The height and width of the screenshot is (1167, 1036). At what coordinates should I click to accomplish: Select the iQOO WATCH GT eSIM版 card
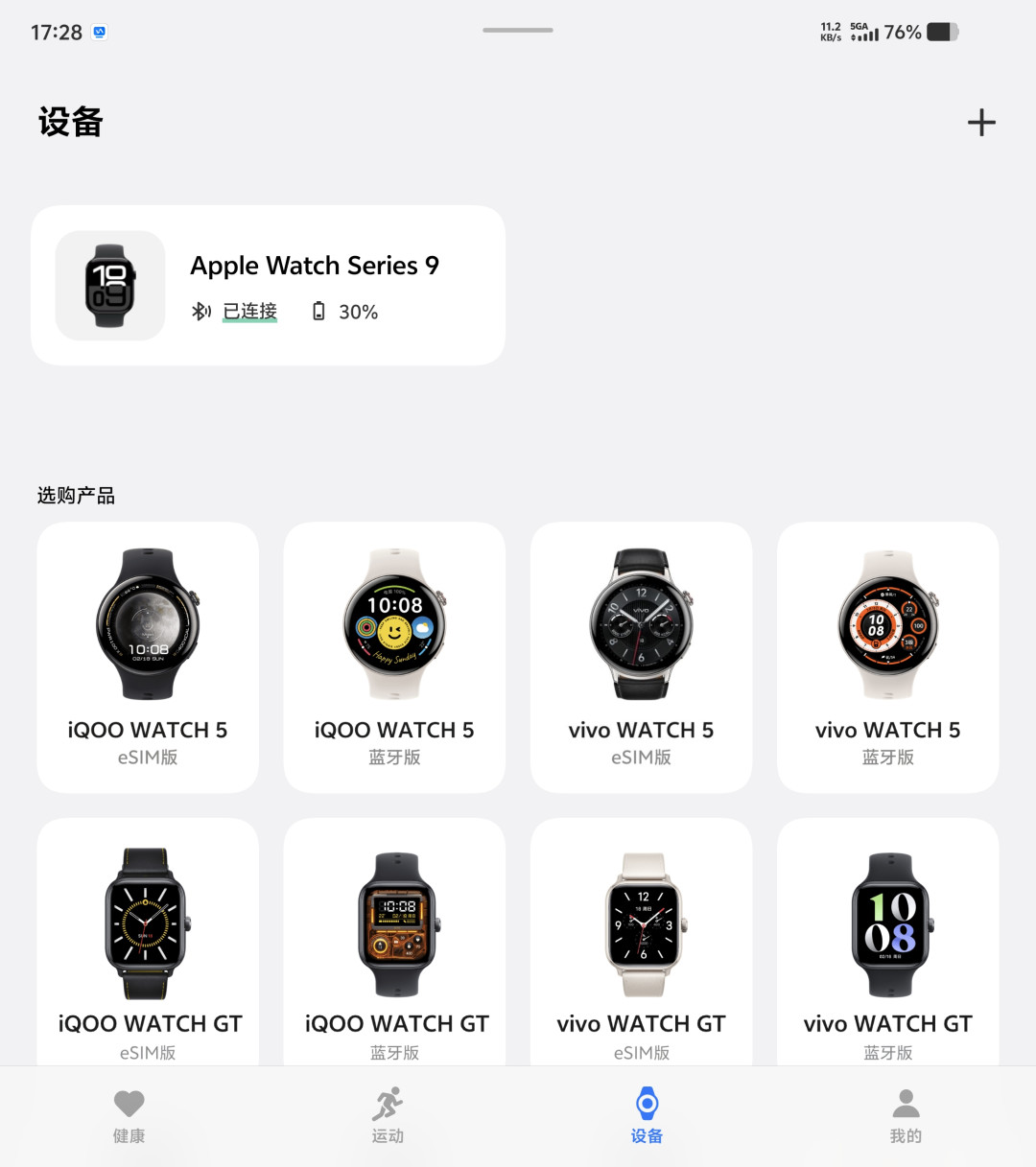[x=148, y=942]
